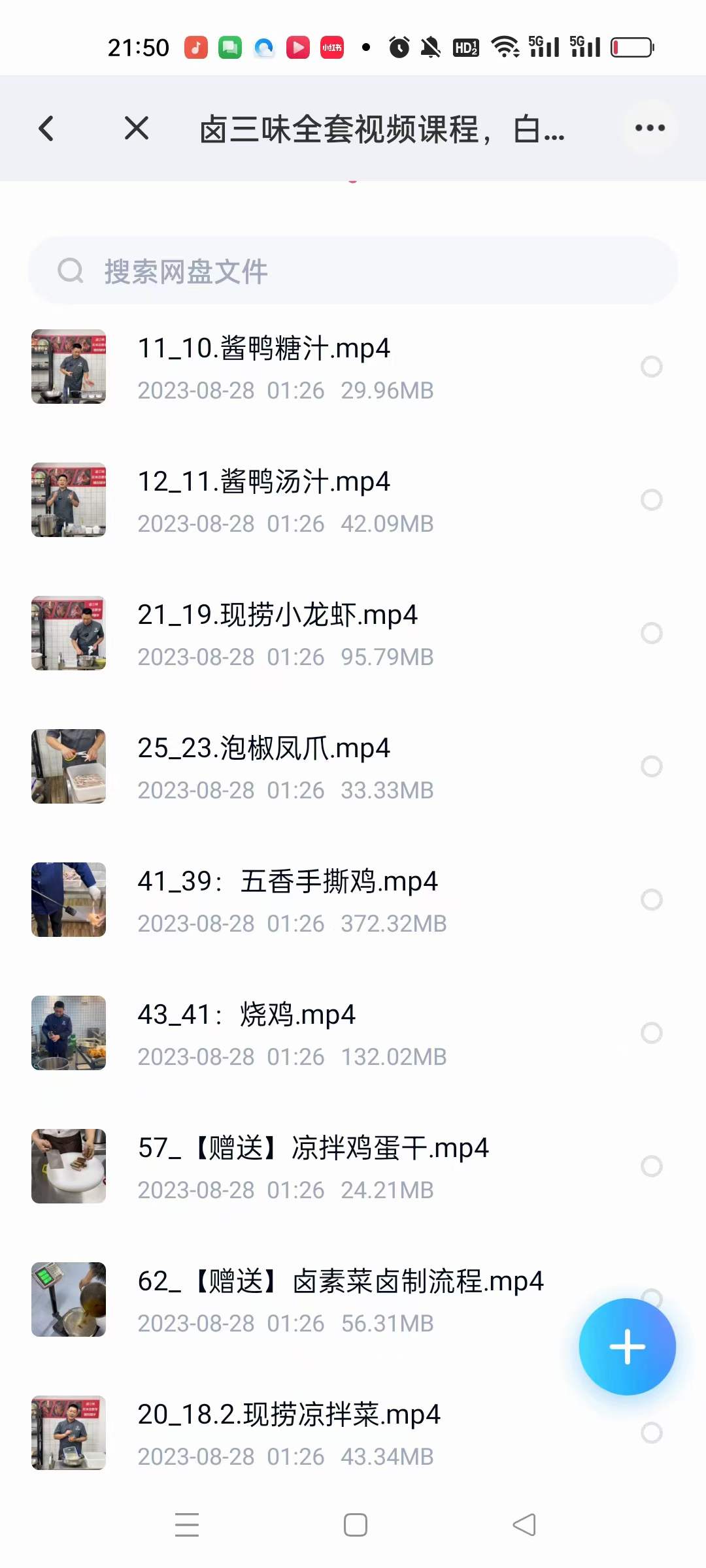Tap the Xiaohongshu icon in the status bar
Image resolution: width=706 pixels, height=1568 pixels.
point(331,46)
